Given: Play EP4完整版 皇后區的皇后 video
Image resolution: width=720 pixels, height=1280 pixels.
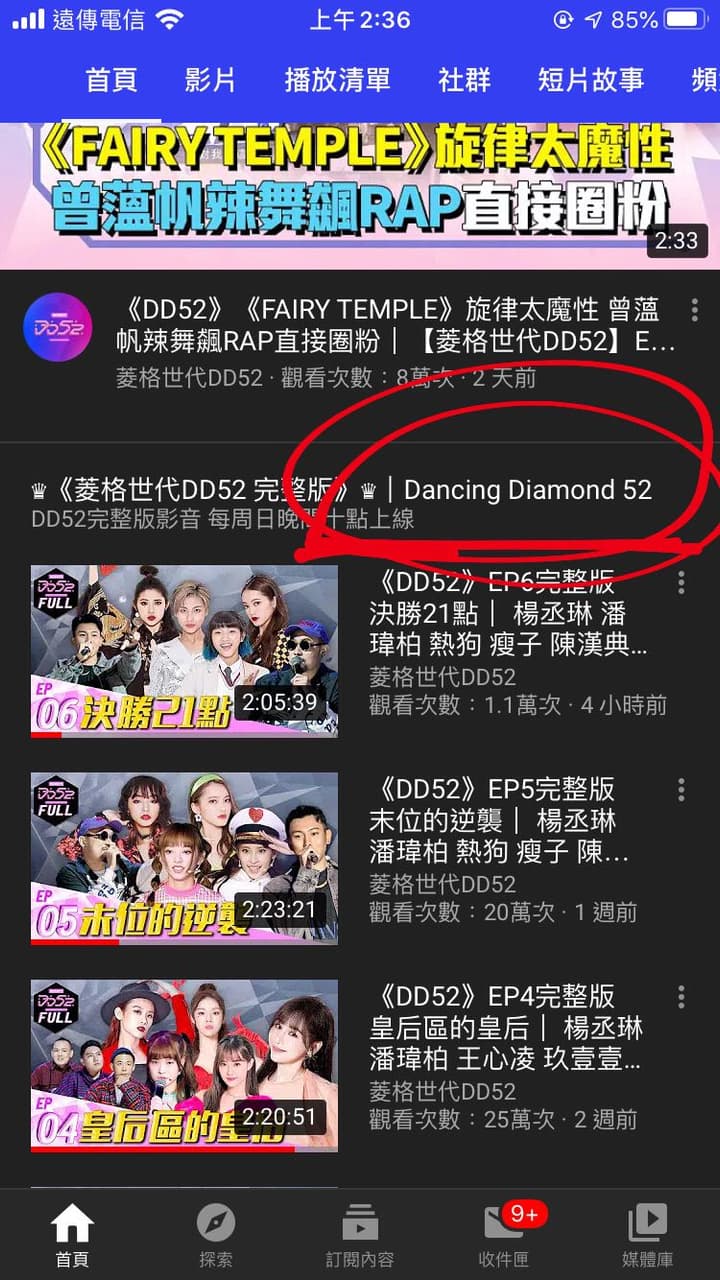Looking at the screenshot, I should point(184,1065).
